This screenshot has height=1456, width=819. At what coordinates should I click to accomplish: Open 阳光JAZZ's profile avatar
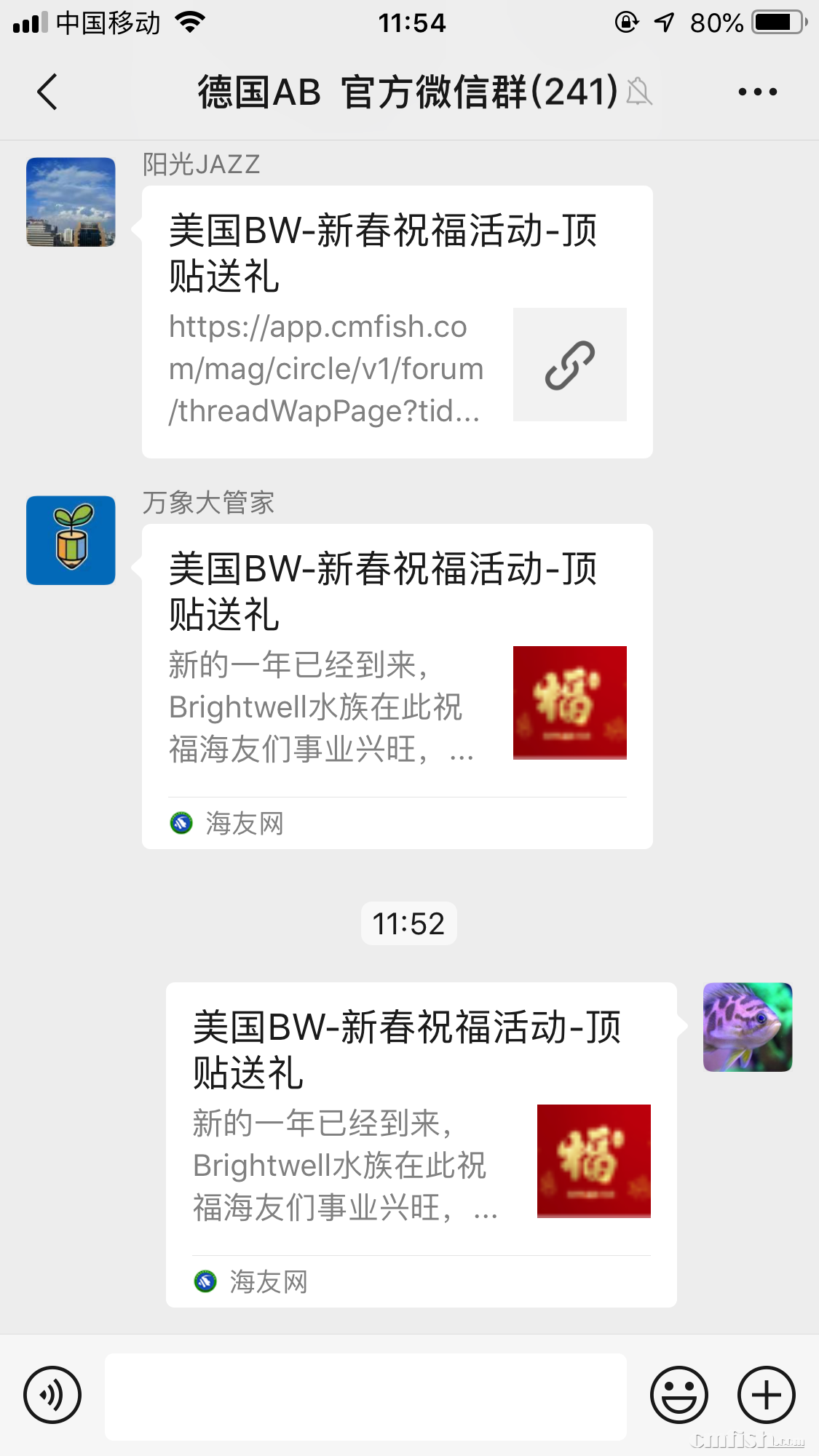[71, 202]
